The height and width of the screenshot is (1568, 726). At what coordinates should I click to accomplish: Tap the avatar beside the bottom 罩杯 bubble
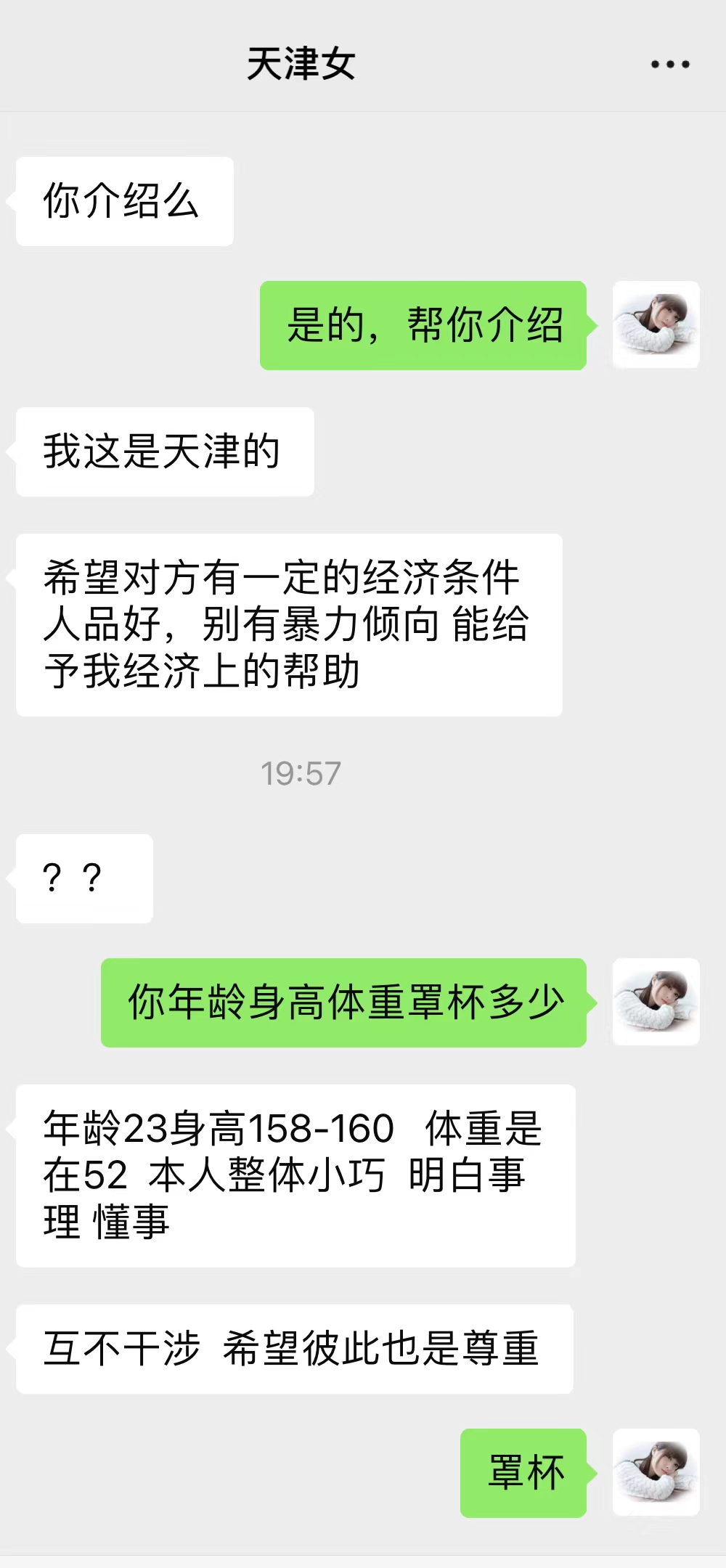(x=656, y=1472)
